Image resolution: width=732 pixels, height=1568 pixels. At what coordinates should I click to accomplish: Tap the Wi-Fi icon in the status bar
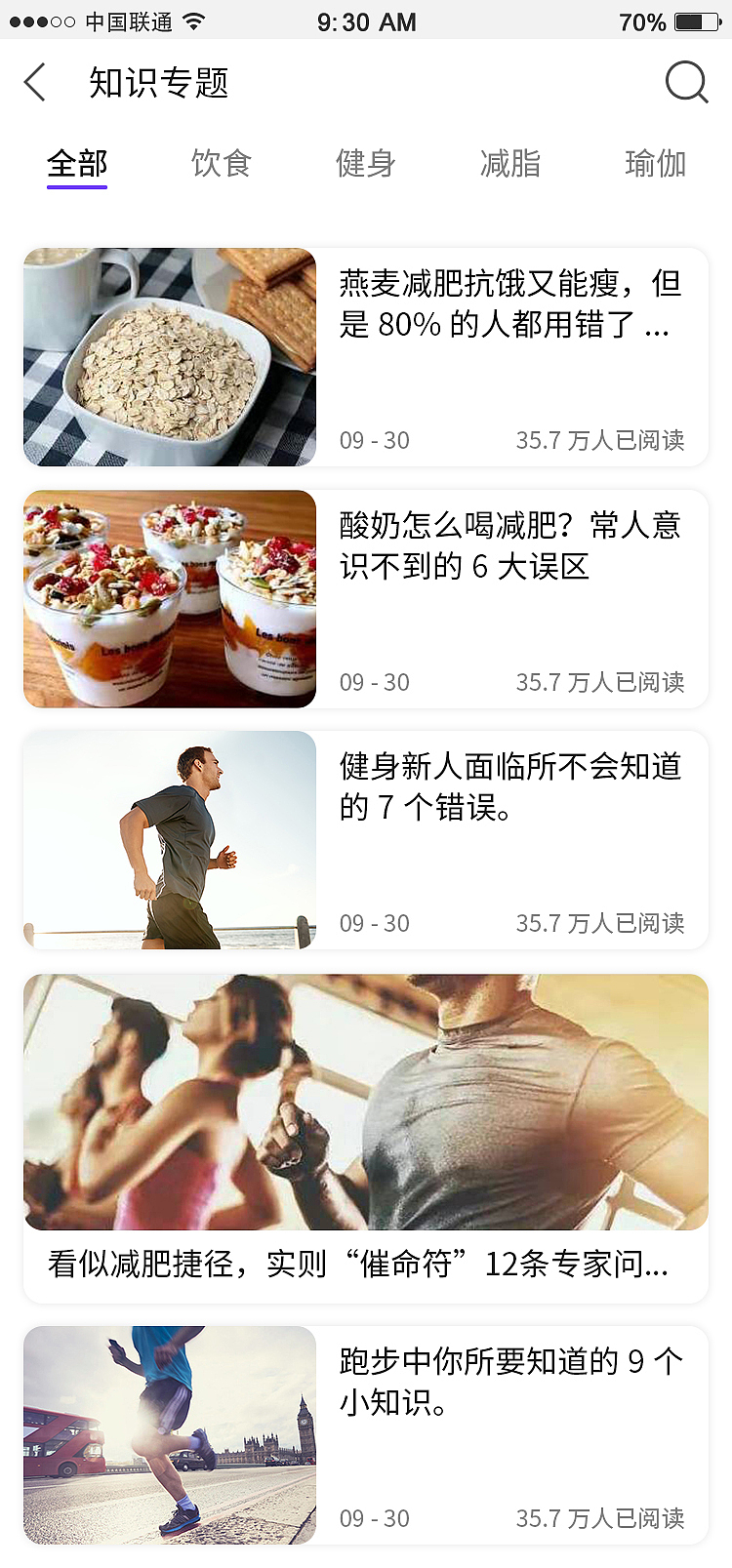(194, 21)
